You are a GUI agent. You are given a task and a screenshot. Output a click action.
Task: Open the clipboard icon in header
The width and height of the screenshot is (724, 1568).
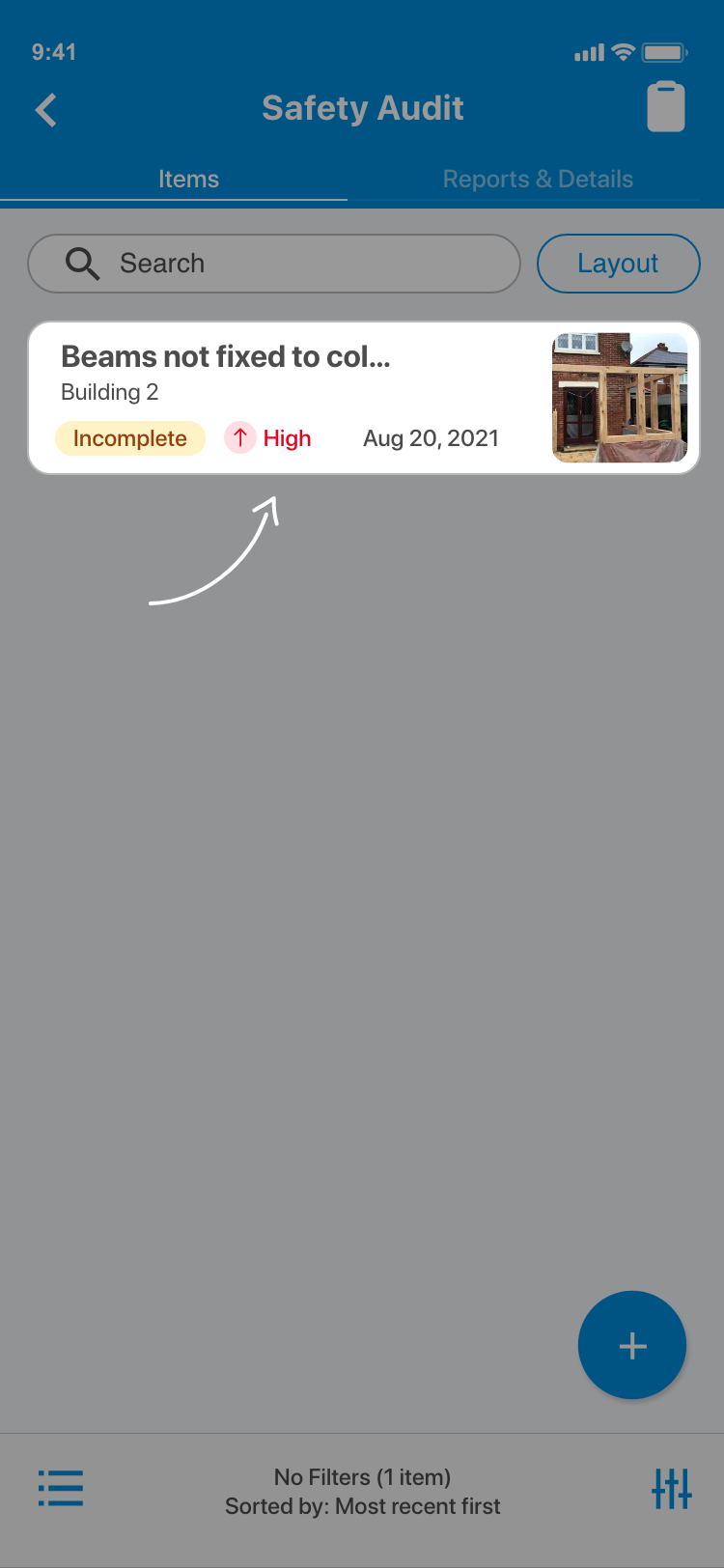click(x=666, y=106)
